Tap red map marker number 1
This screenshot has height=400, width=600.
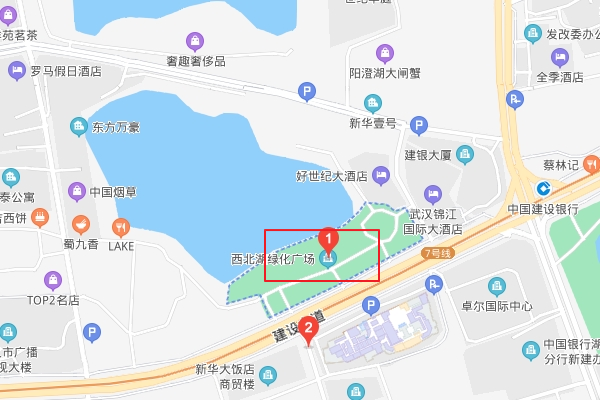(x=327, y=239)
